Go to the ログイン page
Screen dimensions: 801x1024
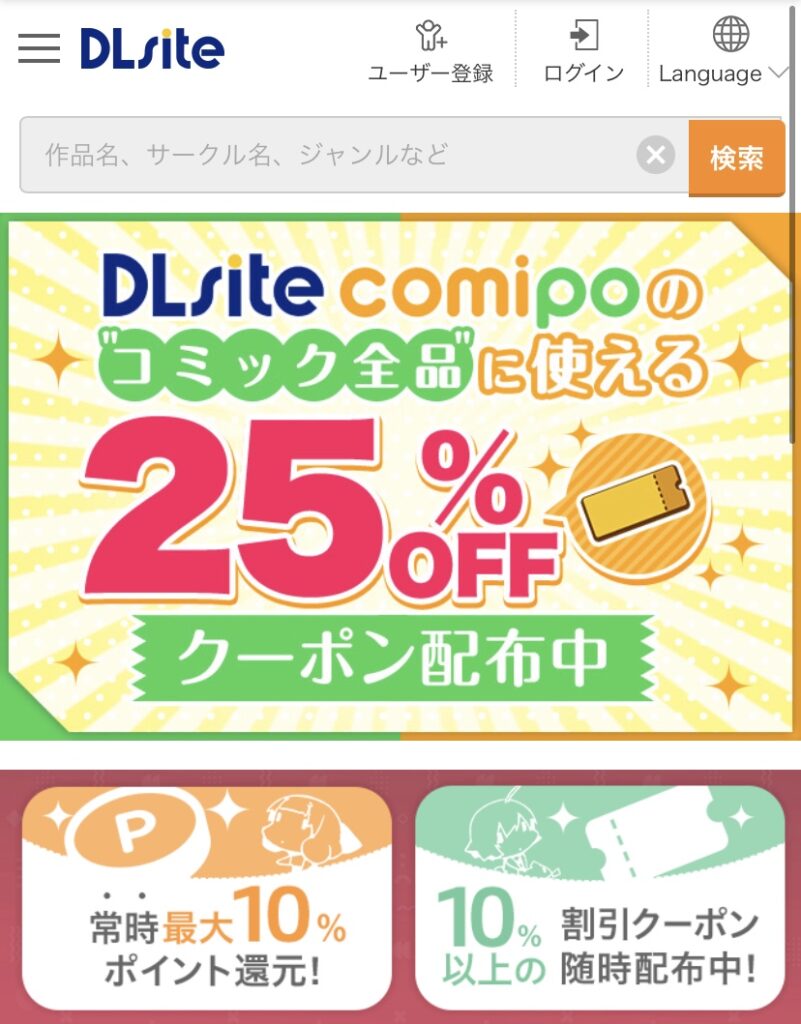(x=583, y=52)
